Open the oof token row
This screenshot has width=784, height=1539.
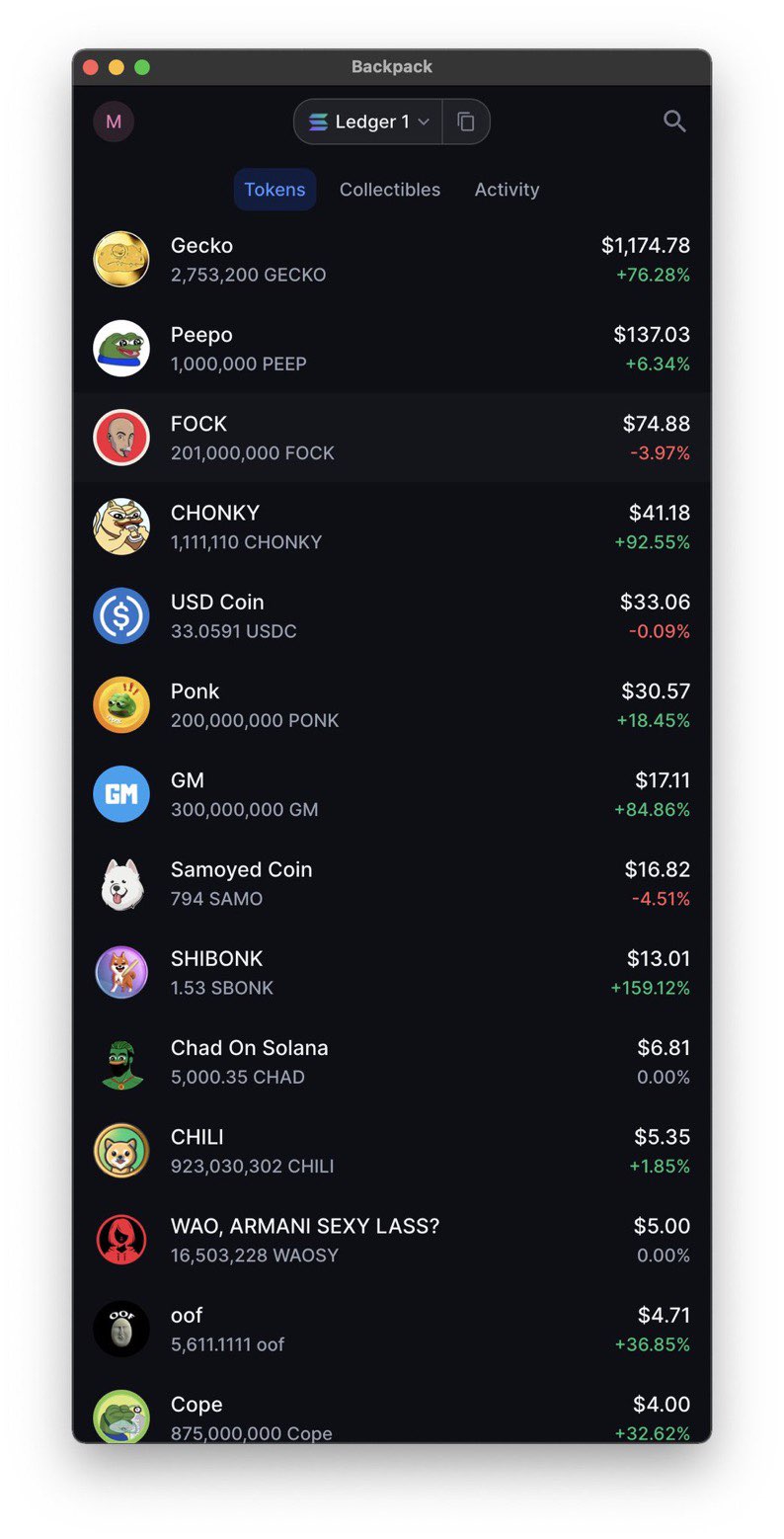(391, 1329)
